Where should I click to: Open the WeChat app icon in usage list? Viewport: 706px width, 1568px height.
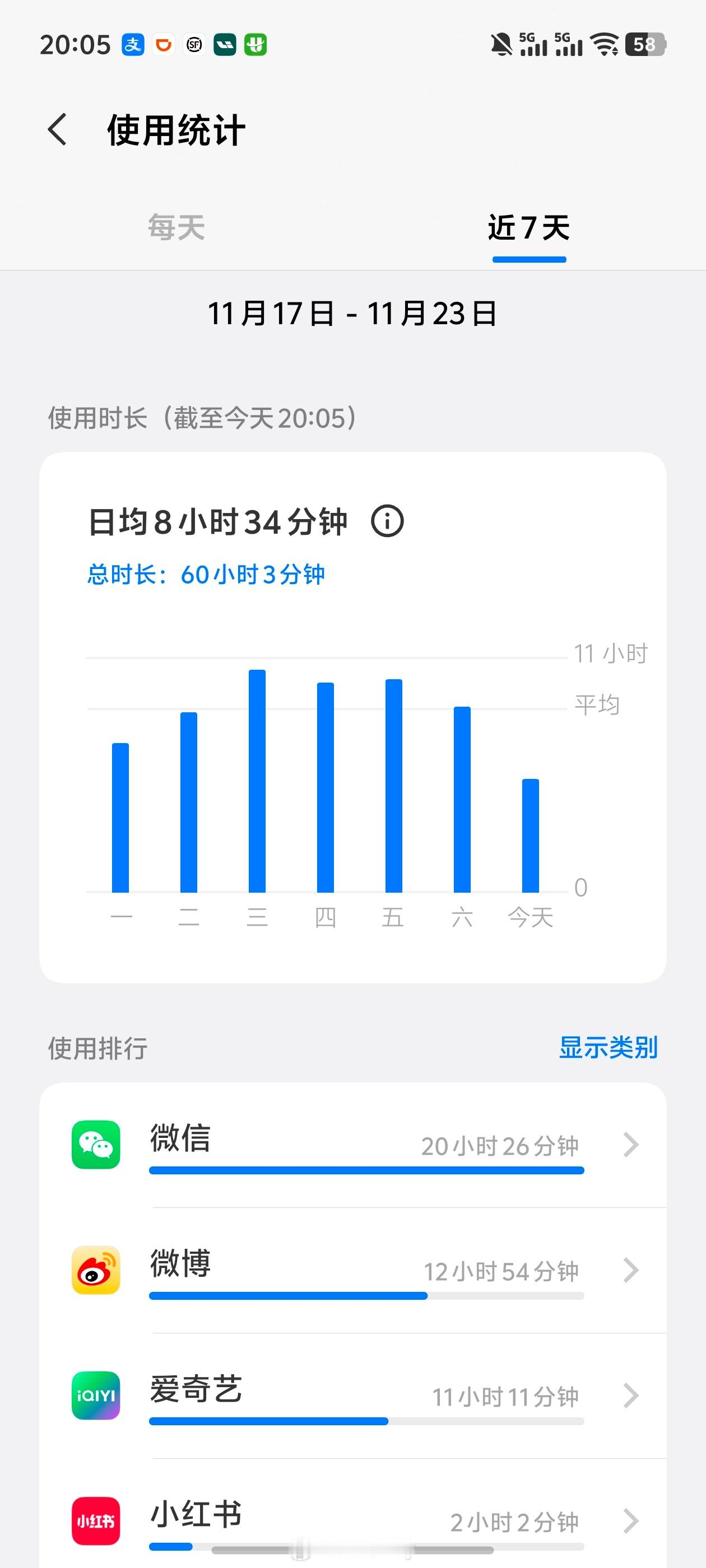coord(96,1144)
